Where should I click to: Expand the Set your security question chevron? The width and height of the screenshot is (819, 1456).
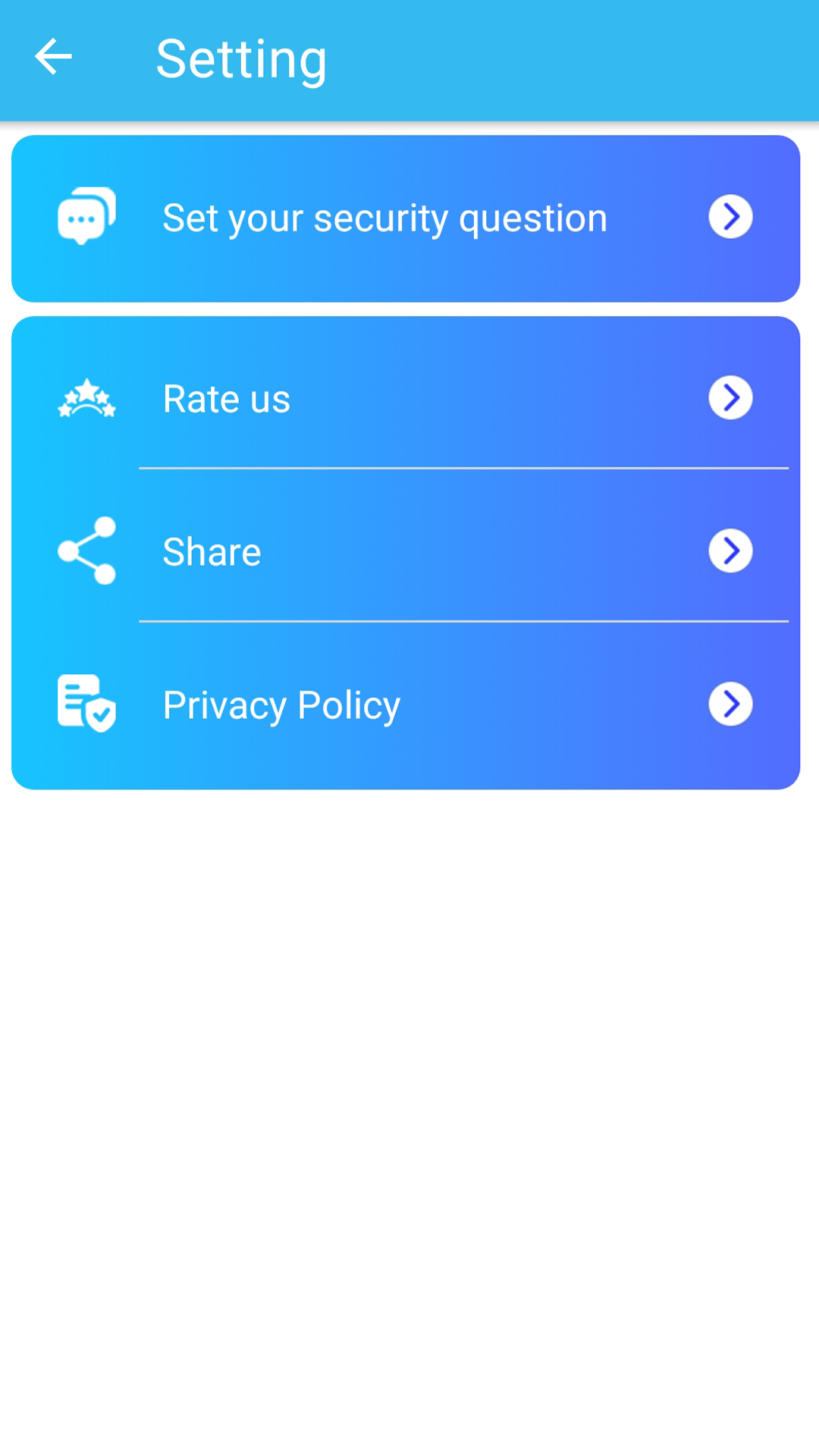(x=730, y=217)
